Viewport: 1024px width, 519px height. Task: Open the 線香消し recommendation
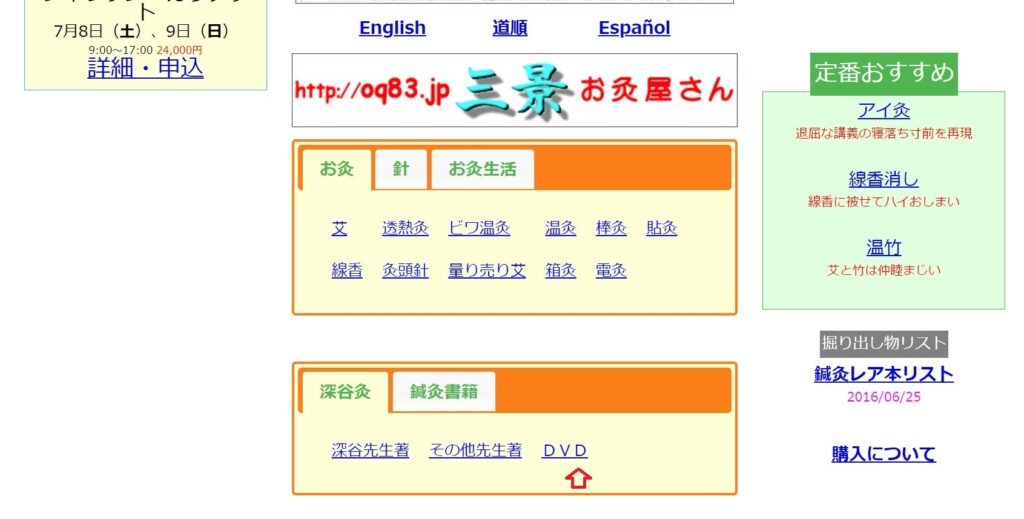tap(883, 179)
